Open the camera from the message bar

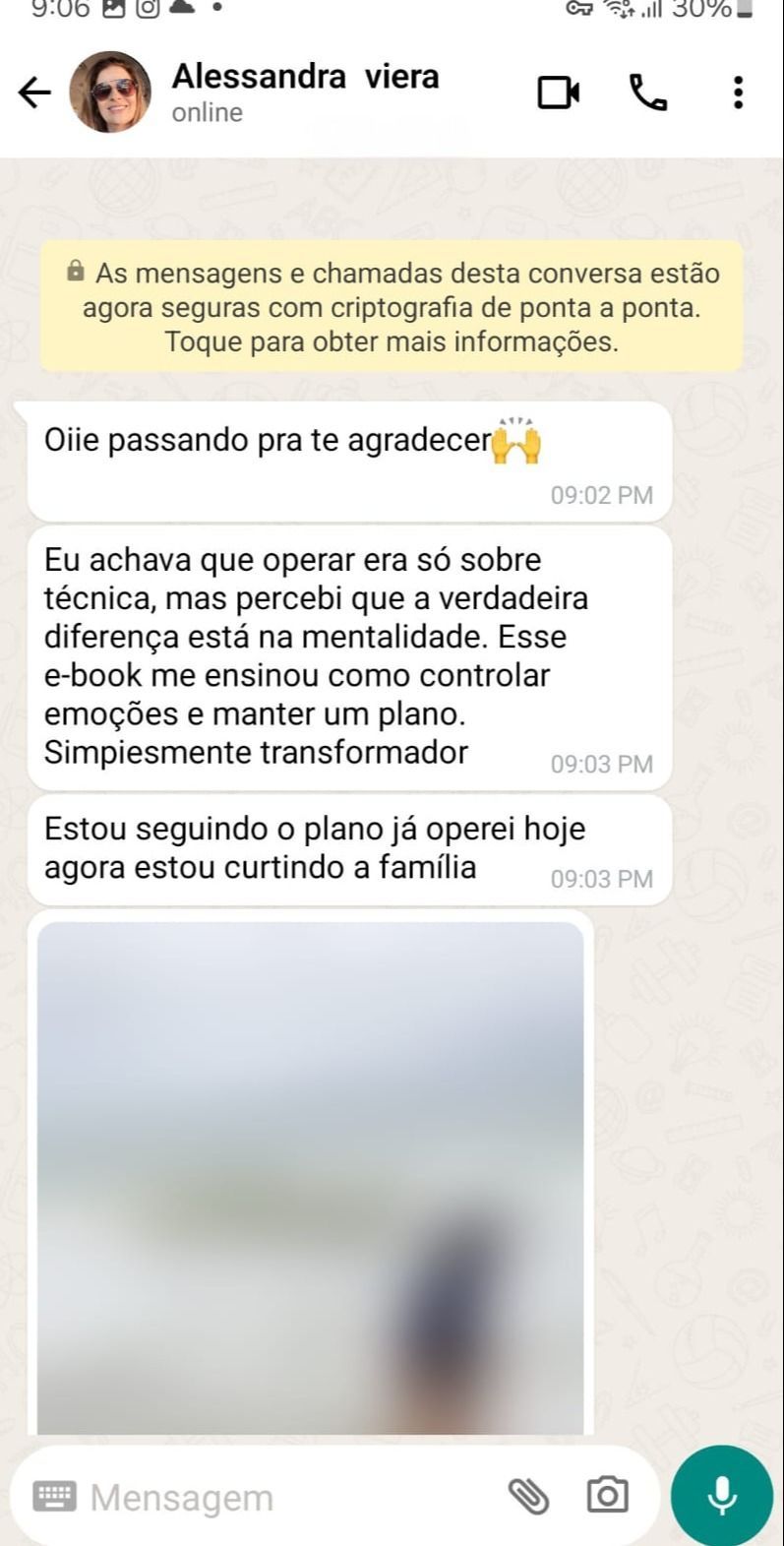607,1497
